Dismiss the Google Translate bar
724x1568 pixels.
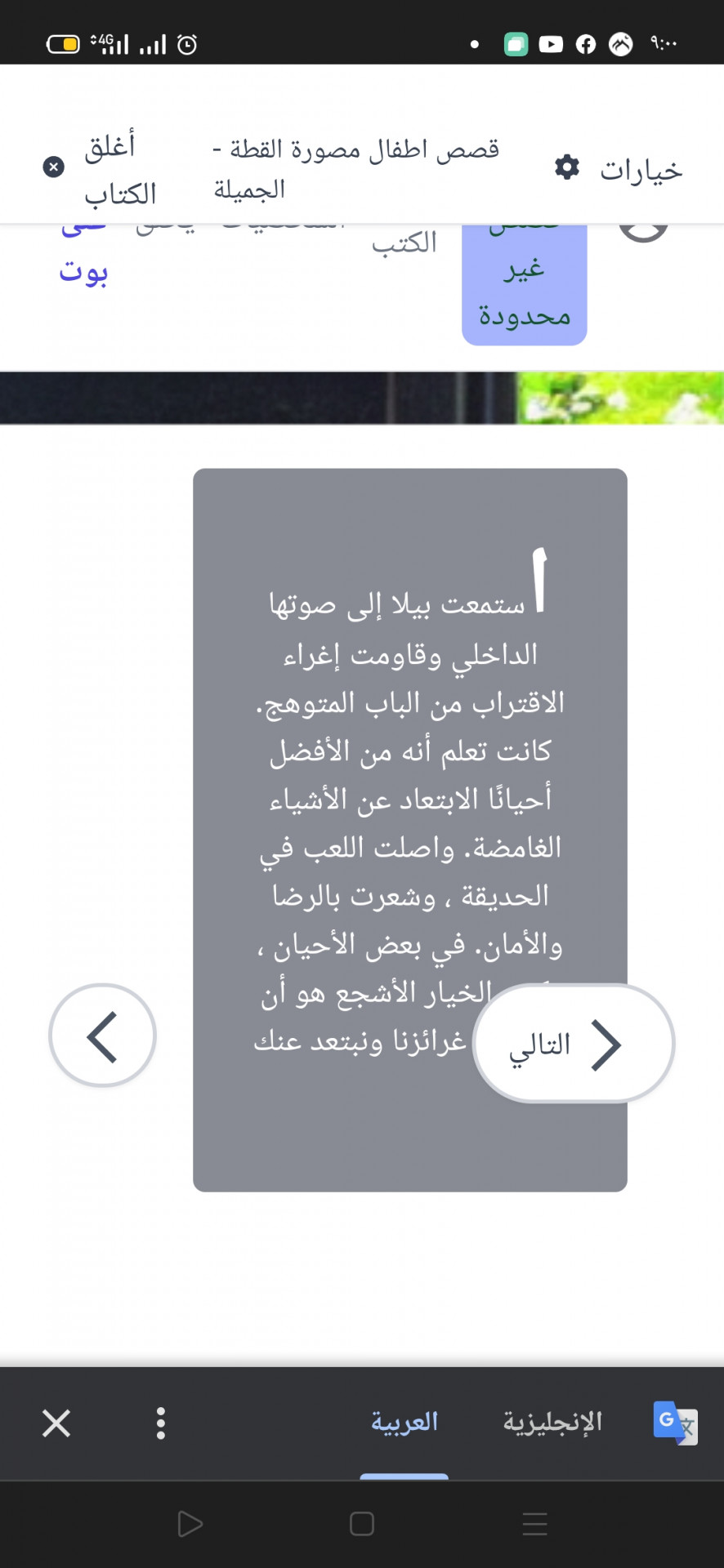tap(56, 1423)
